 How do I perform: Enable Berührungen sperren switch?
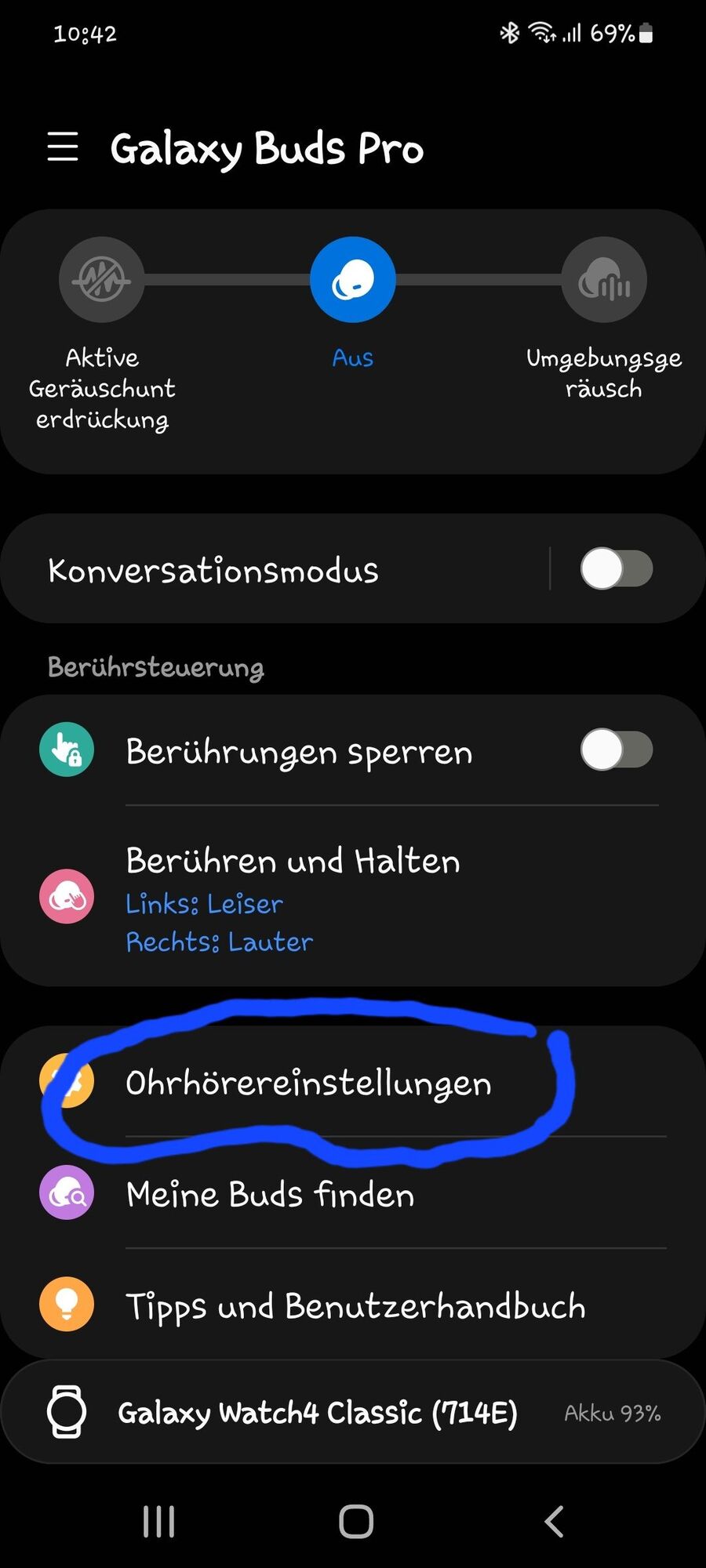616,750
